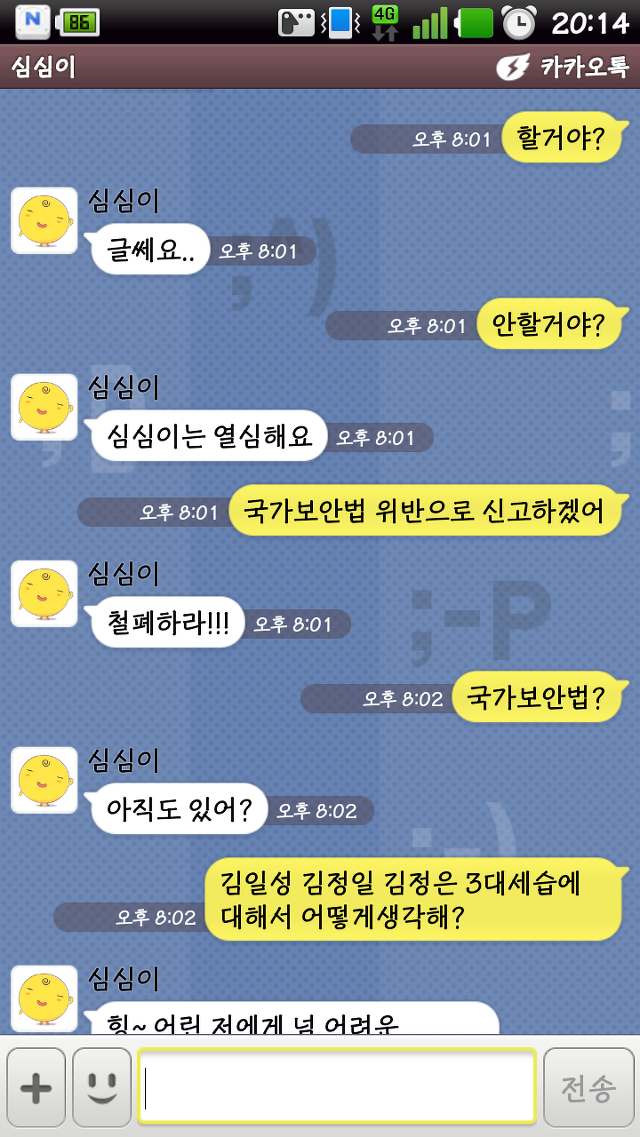This screenshot has width=640, height=1137.
Task: Tap the 전송 send button
Action: point(588,1088)
